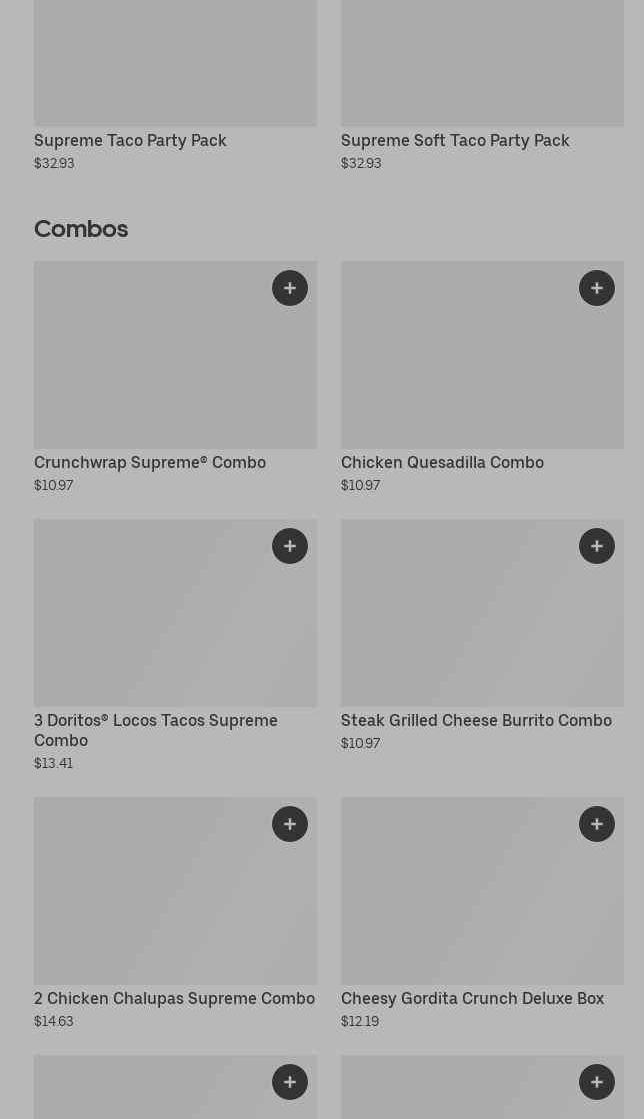View 2 Chicken Chalupas Supreme Combo details
This screenshot has width=644, height=1119.
click(x=174, y=998)
